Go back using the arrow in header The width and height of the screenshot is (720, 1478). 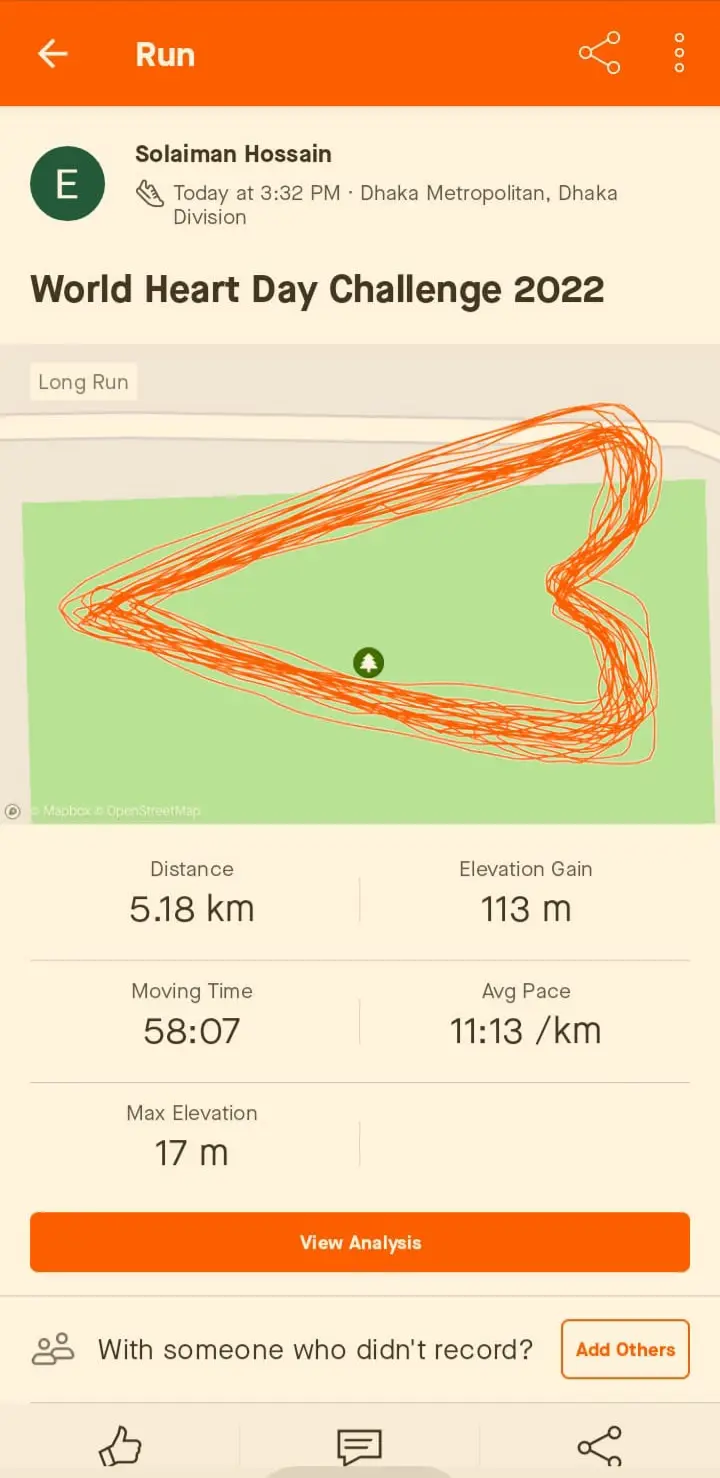(52, 53)
